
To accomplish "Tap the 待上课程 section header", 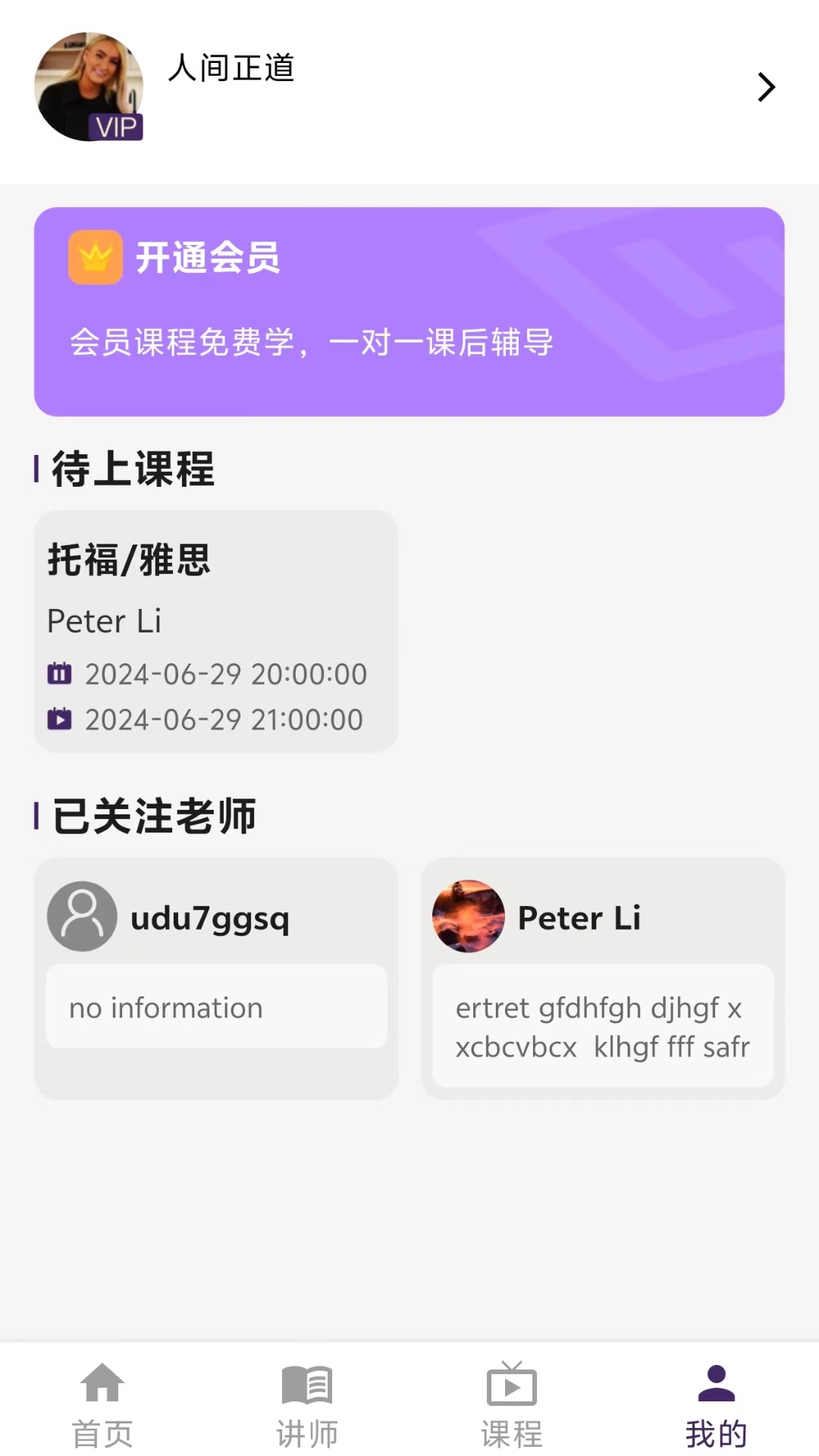I will coord(130,469).
